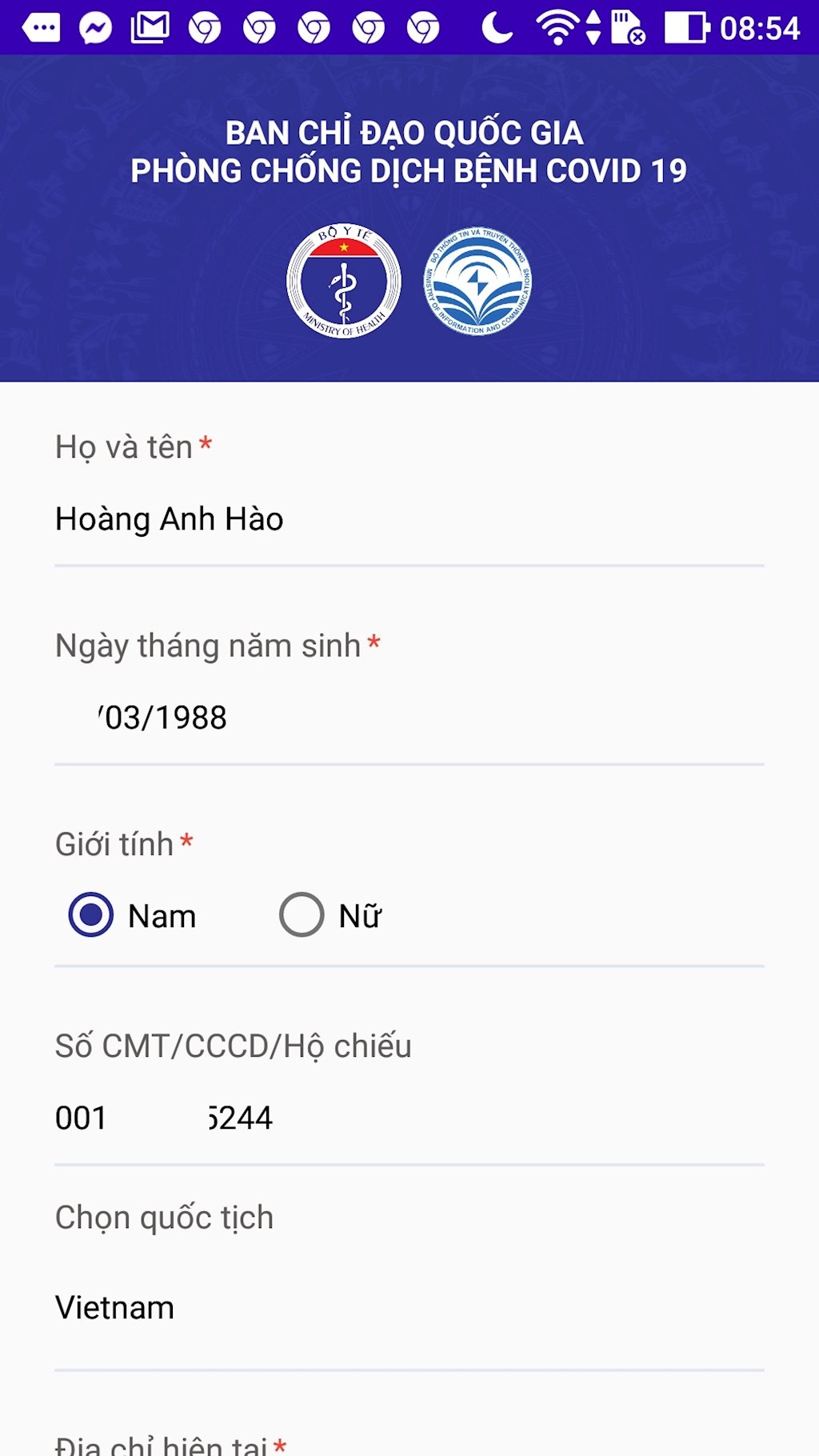Tap the battery status icon
The width and height of the screenshot is (819, 1456).
point(689,26)
